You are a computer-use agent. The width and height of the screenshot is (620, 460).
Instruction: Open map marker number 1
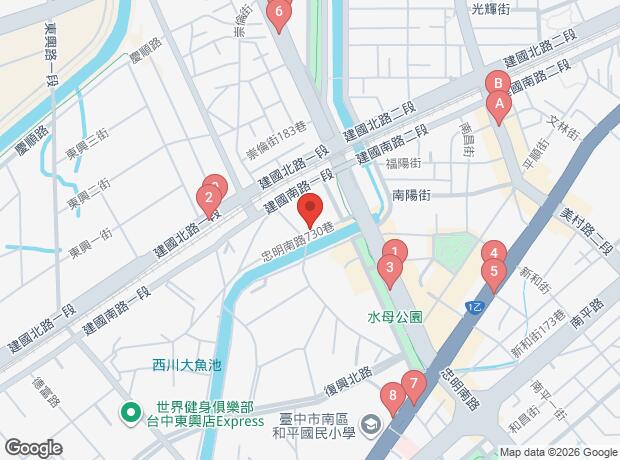click(x=395, y=253)
